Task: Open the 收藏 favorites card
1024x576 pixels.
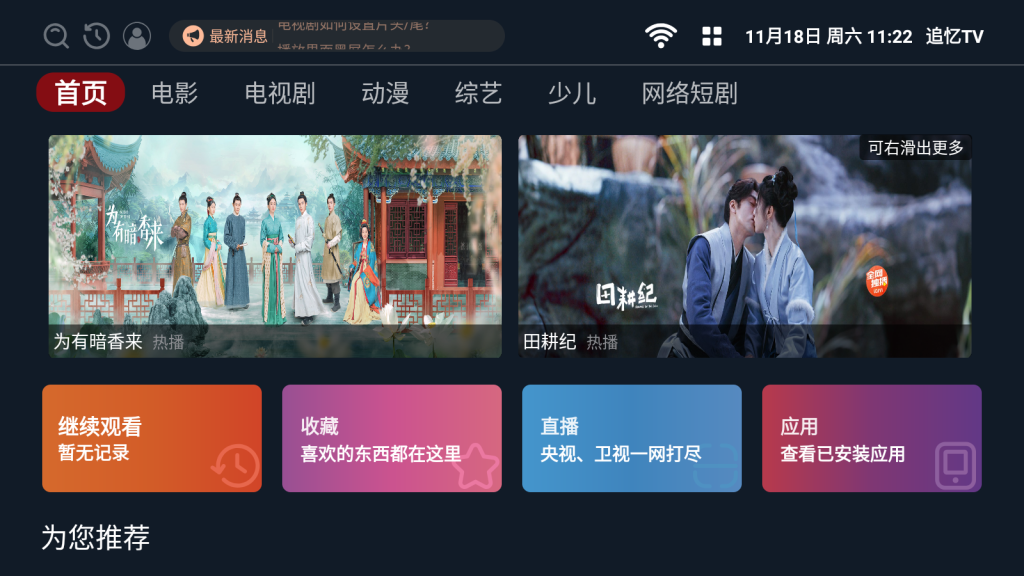Action: point(392,438)
